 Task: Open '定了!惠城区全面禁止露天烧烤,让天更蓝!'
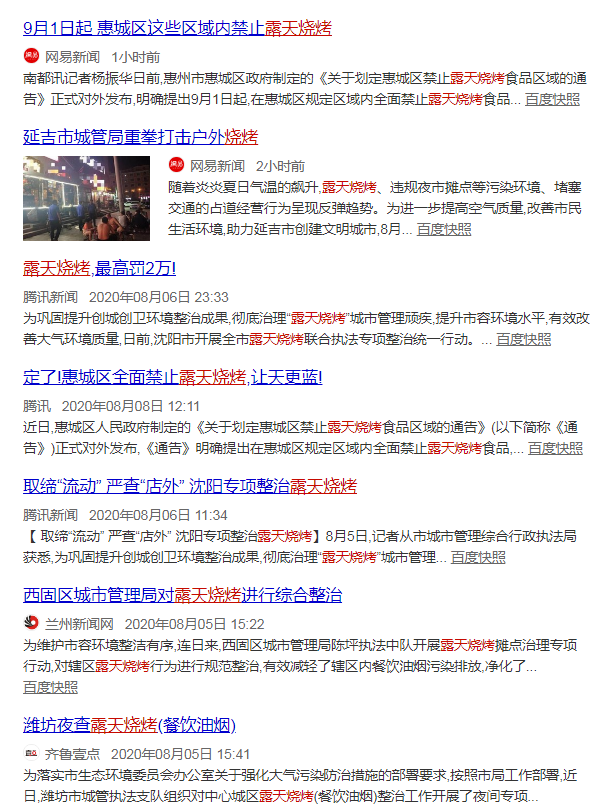[x=172, y=377]
